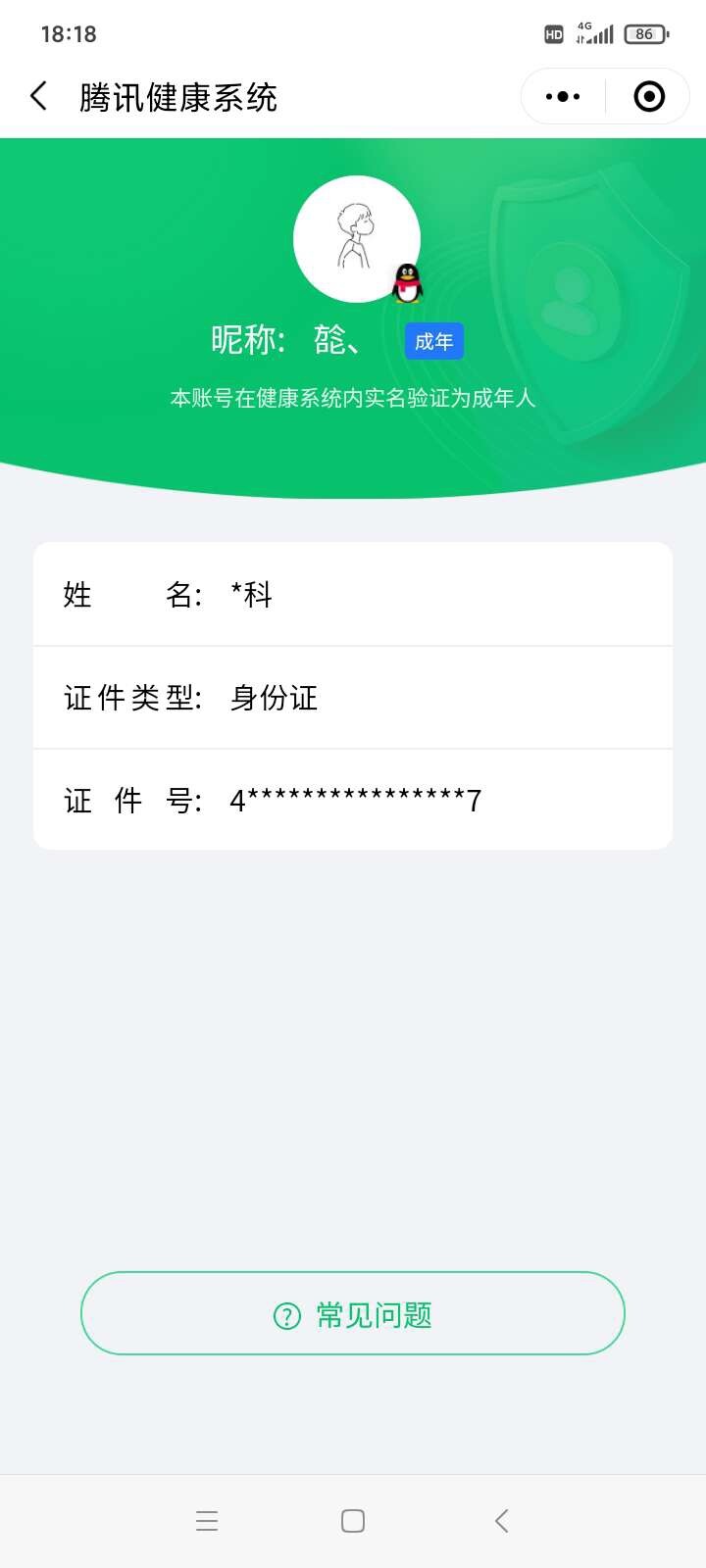This screenshot has height=1568, width=706.
Task: Tap the HD icon in the status bar
Action: tap(552, 32)
